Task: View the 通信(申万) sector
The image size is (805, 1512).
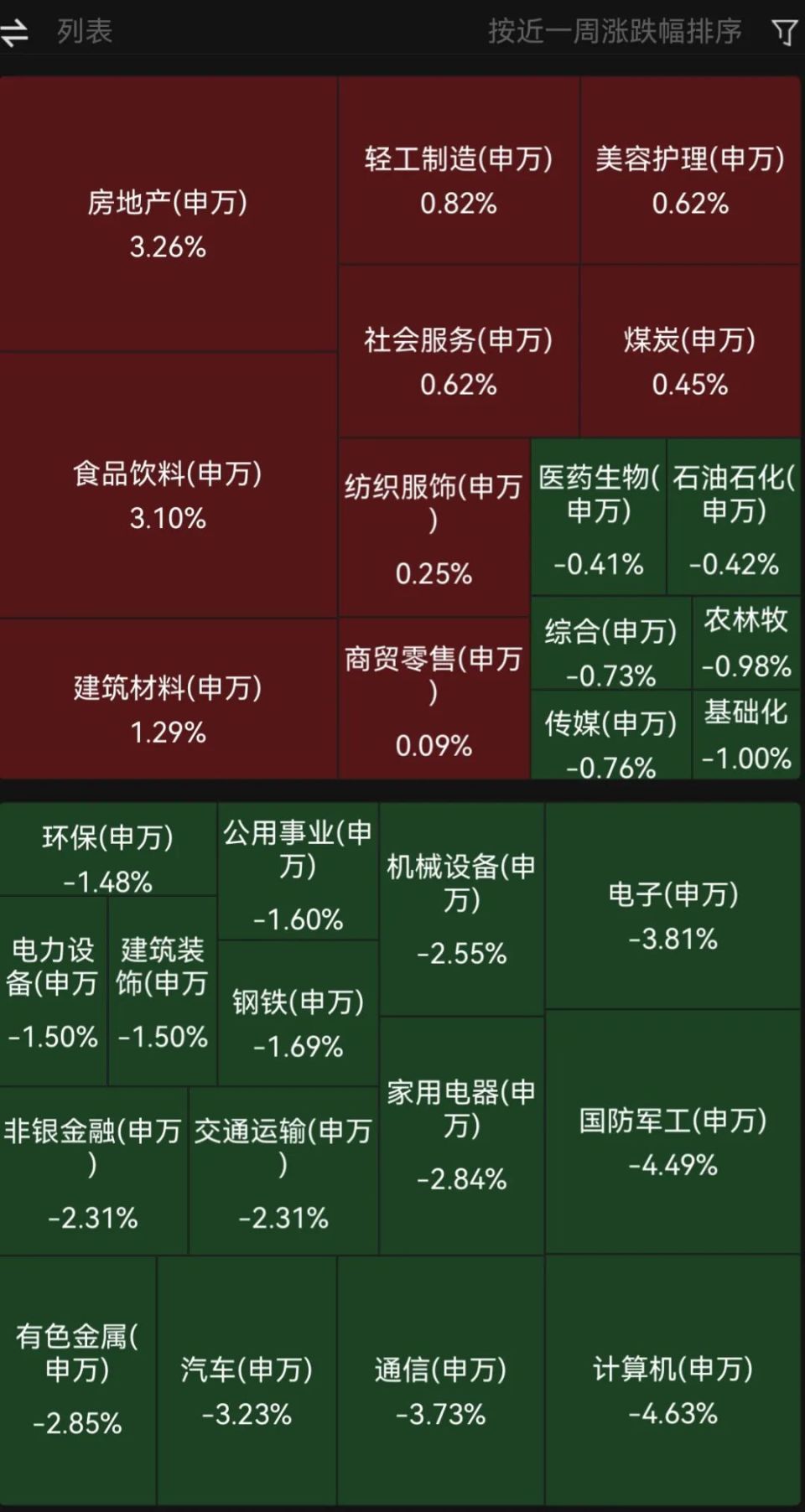Action: click(440, 1380)
